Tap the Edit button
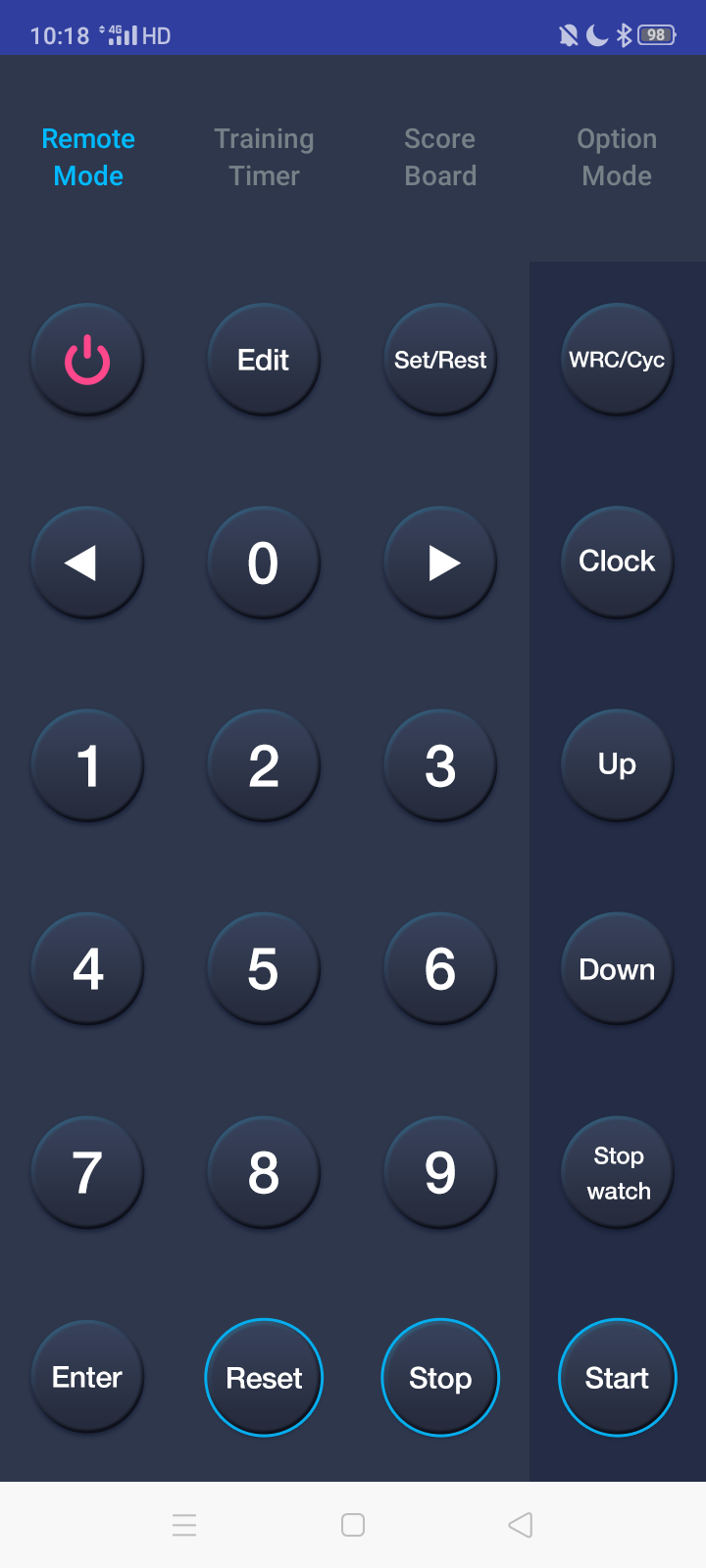This screenshot has height=1568, width=706. (x=264, y=360)
